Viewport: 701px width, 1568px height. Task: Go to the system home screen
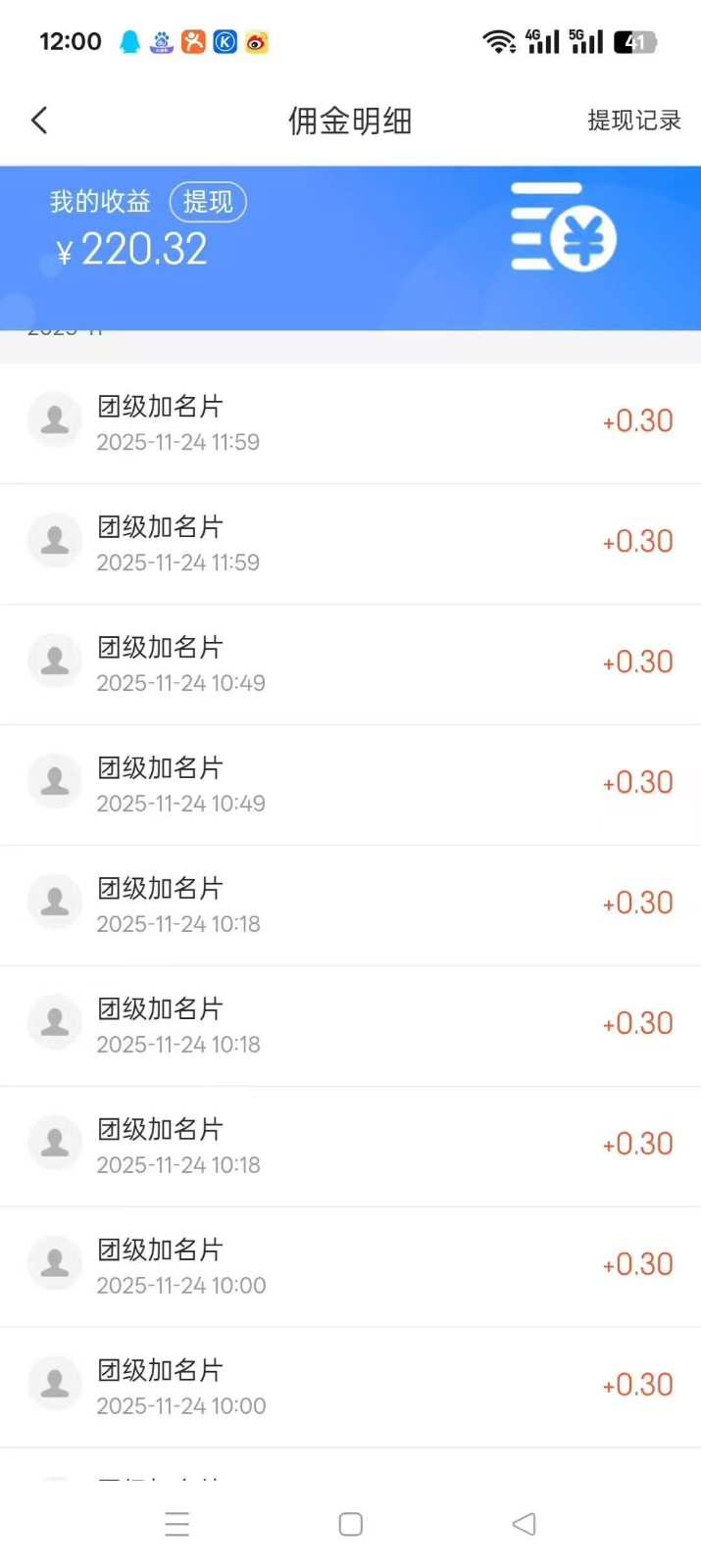[x=350, y=1524]
